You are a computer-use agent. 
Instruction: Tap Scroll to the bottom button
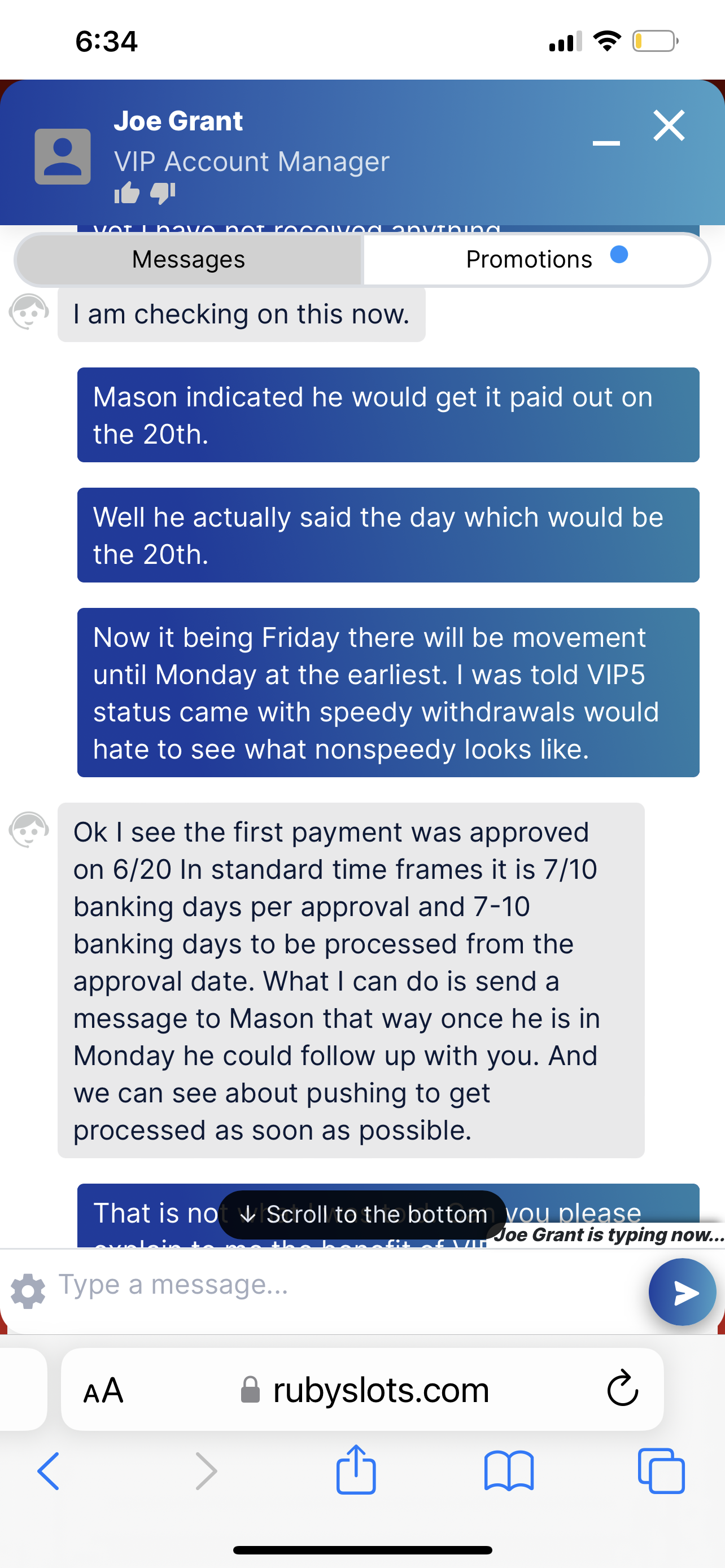(x=362, y=1214)
